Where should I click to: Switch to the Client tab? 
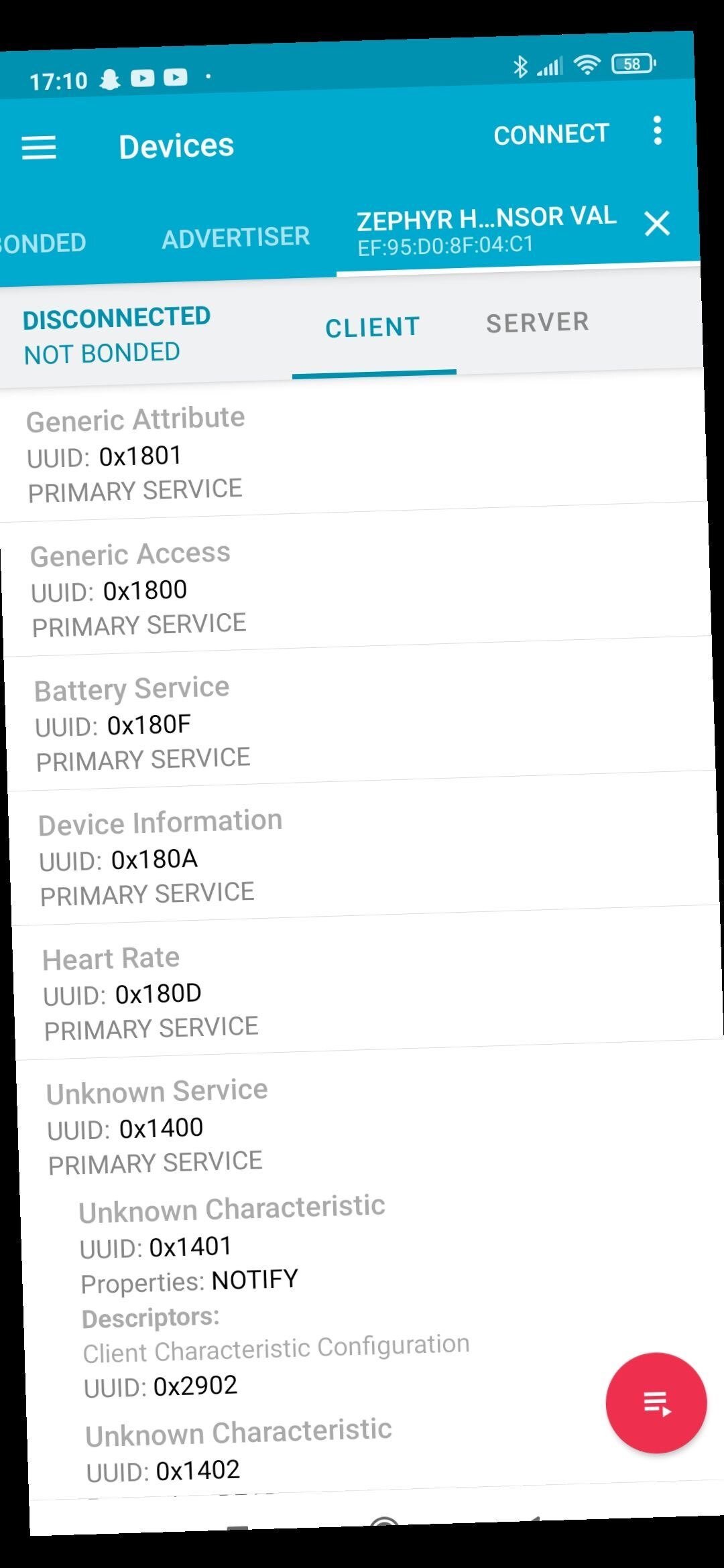tap(373, 327)
